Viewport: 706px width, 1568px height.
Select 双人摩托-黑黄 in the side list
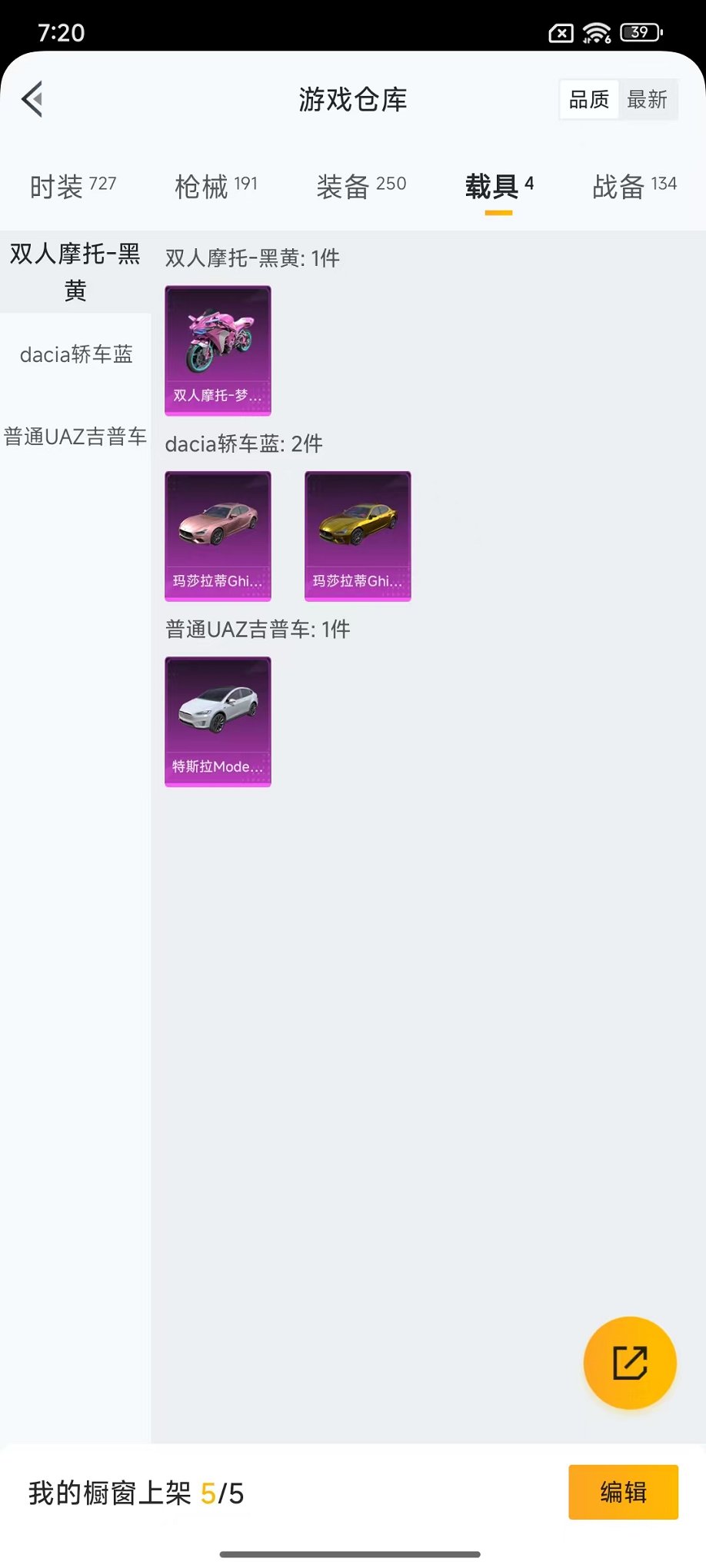(x=75, y=271)
